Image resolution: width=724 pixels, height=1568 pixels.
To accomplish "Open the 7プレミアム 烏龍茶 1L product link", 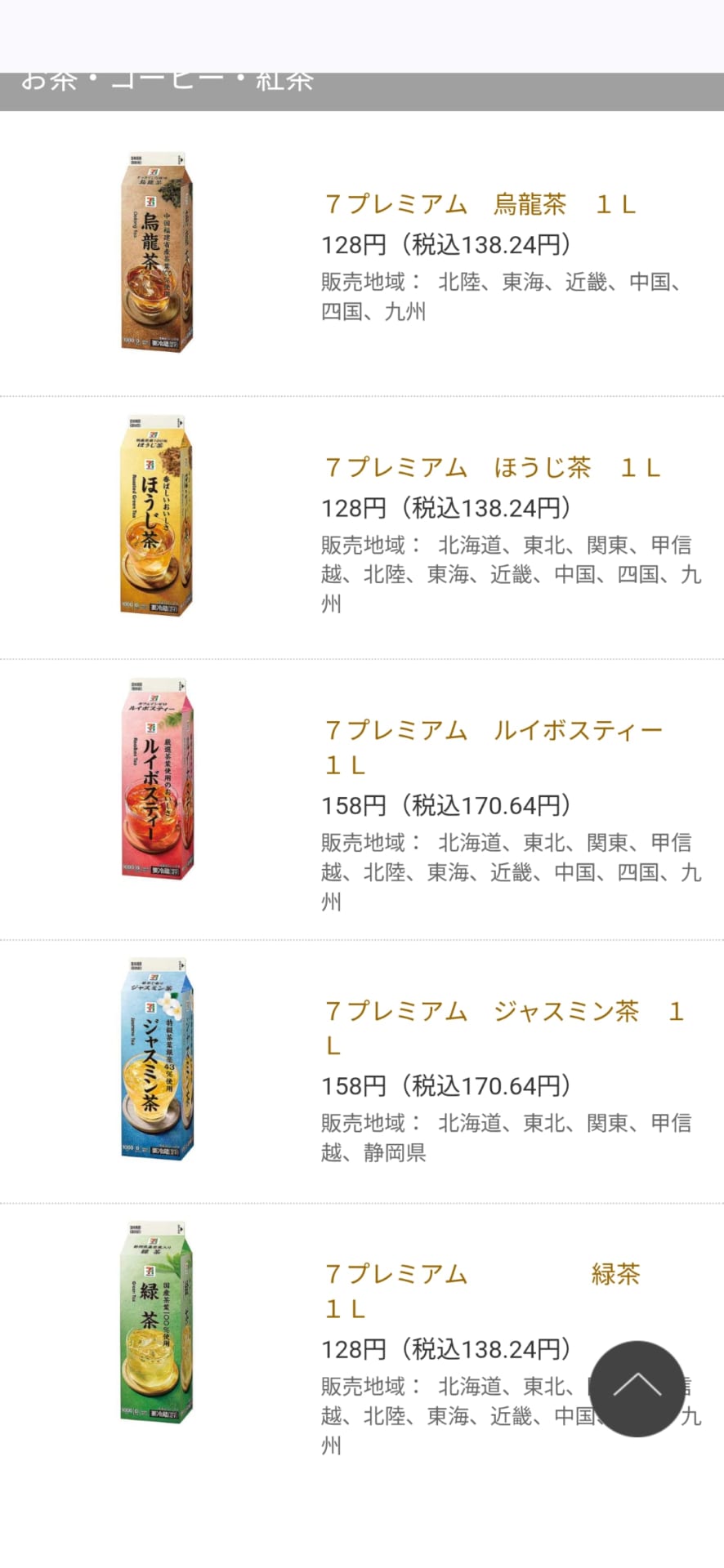I will [480, 204].
